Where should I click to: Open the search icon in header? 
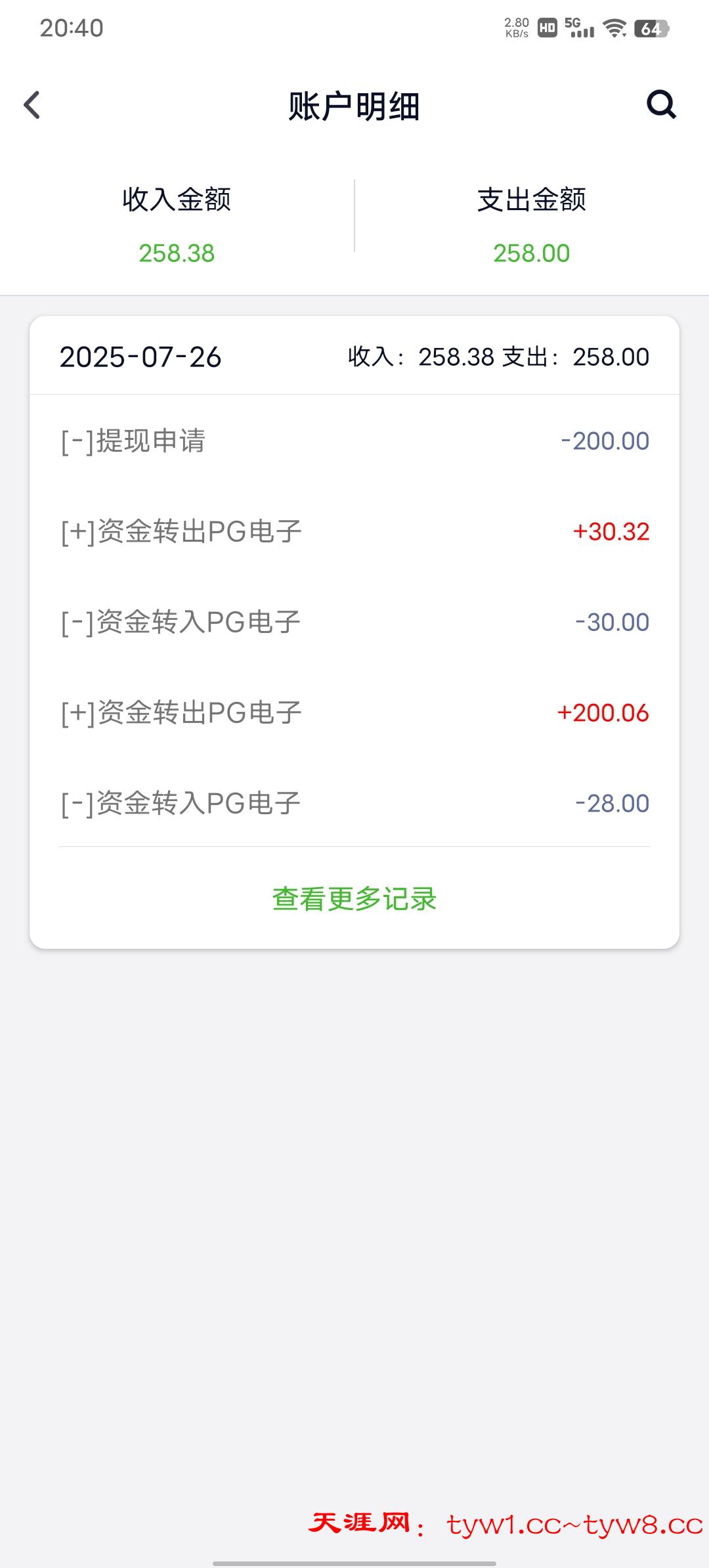click(661, 104)
